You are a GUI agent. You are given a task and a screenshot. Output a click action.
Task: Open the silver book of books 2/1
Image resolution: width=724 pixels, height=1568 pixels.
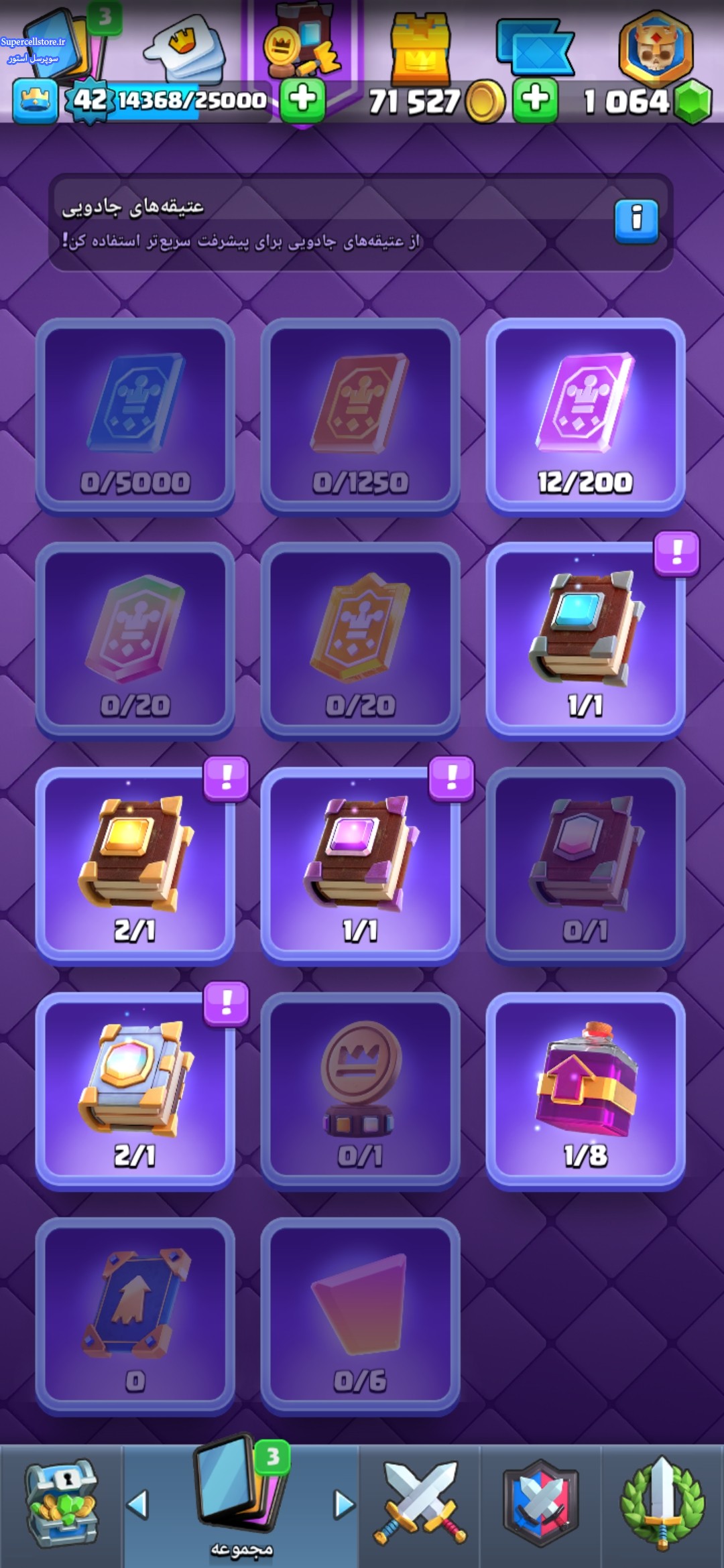(135, 1090)
